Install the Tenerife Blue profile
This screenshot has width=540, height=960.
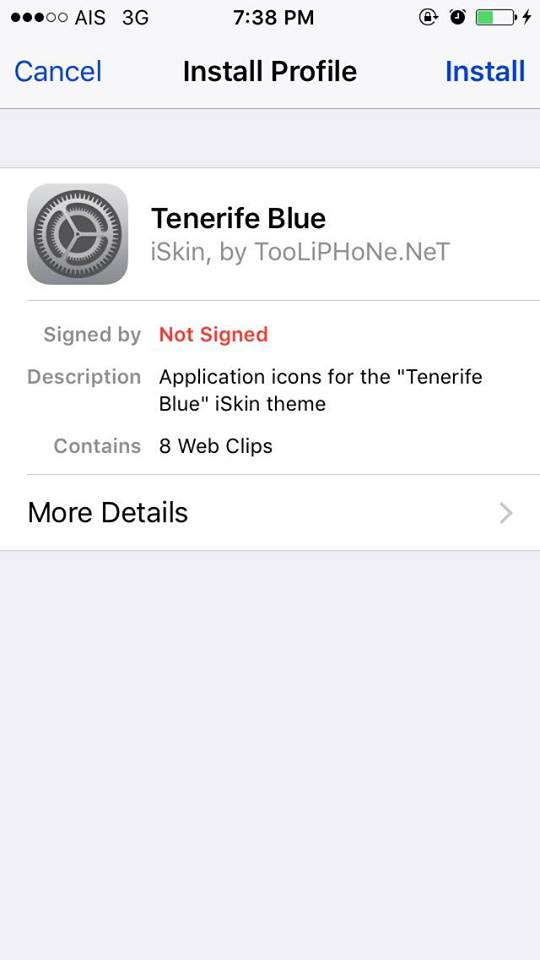[484, 72]
